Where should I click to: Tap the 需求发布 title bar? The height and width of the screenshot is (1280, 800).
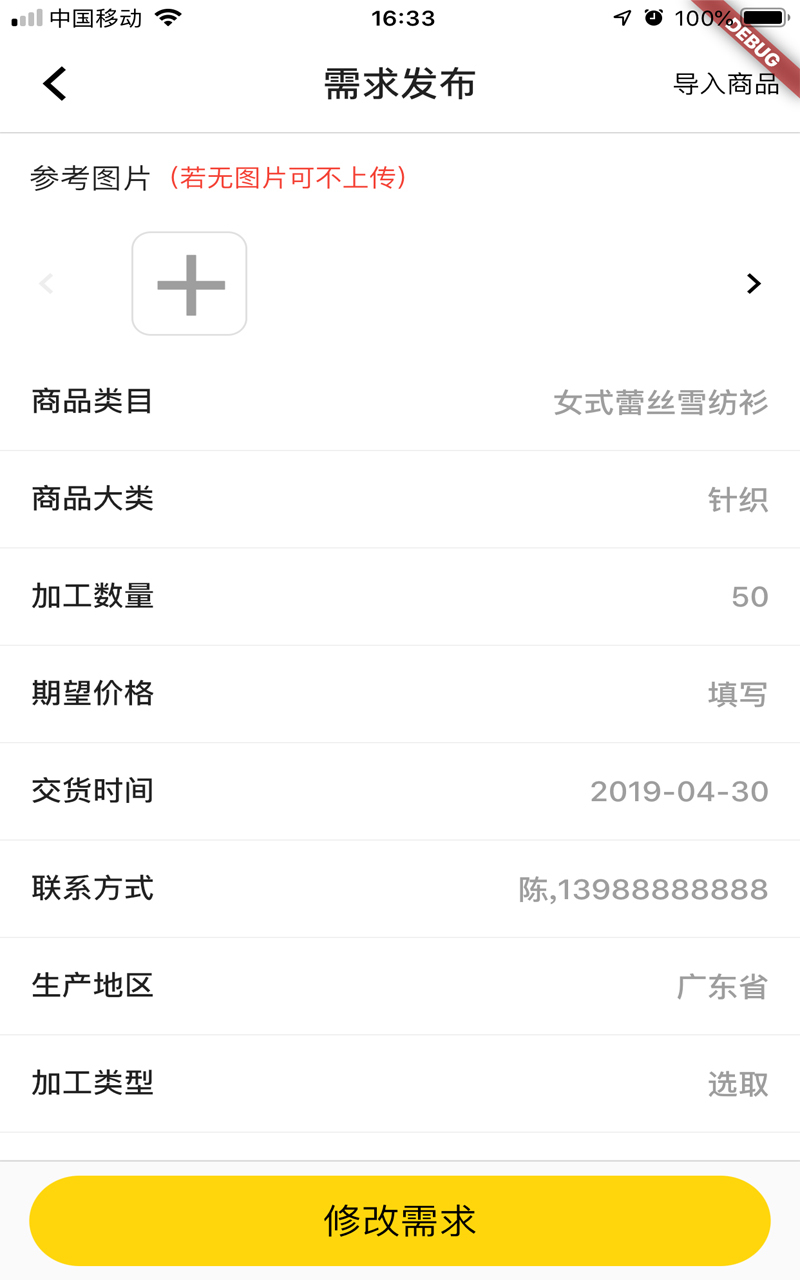click(400, 84)
